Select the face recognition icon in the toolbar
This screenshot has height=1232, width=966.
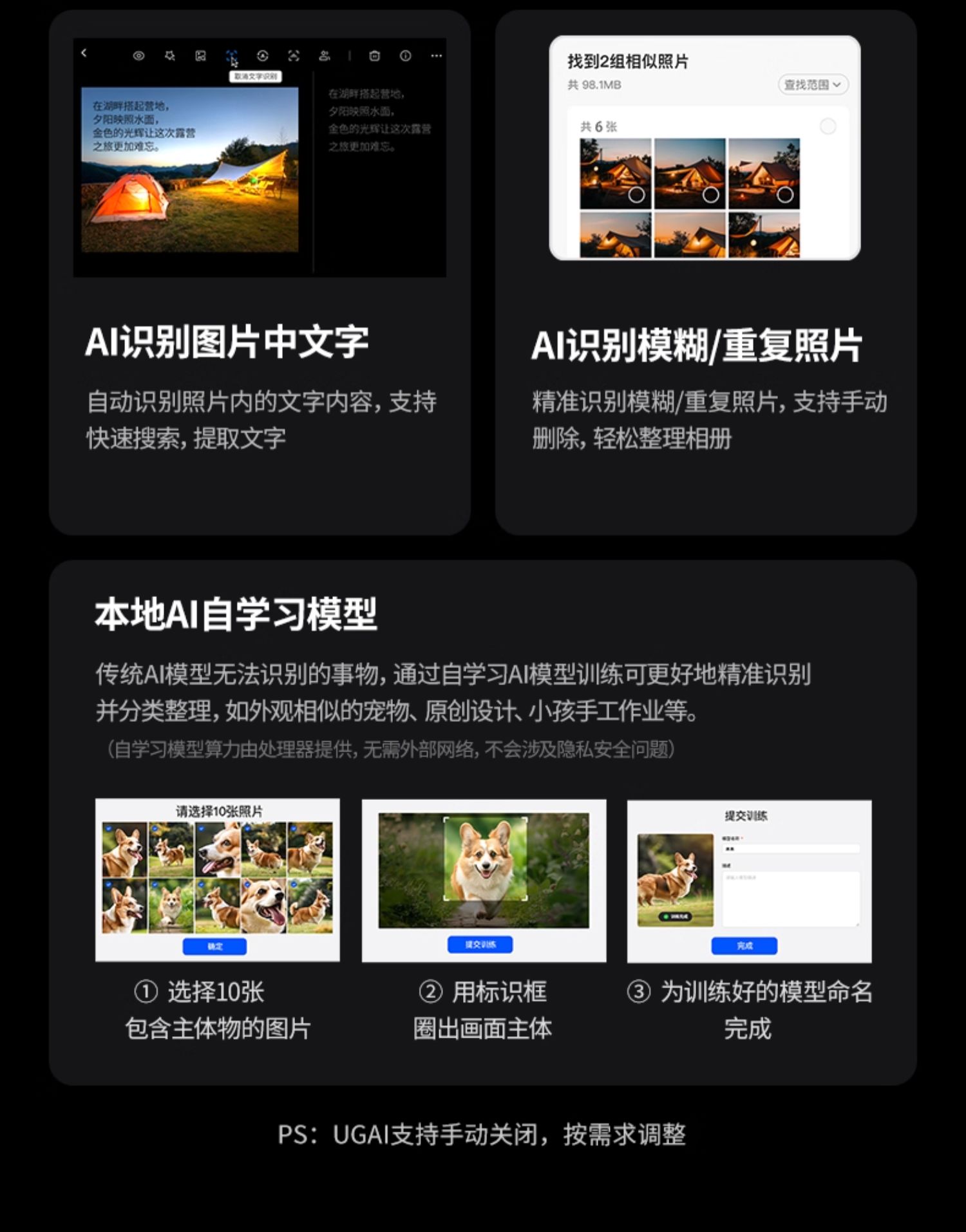coord(294,56)
